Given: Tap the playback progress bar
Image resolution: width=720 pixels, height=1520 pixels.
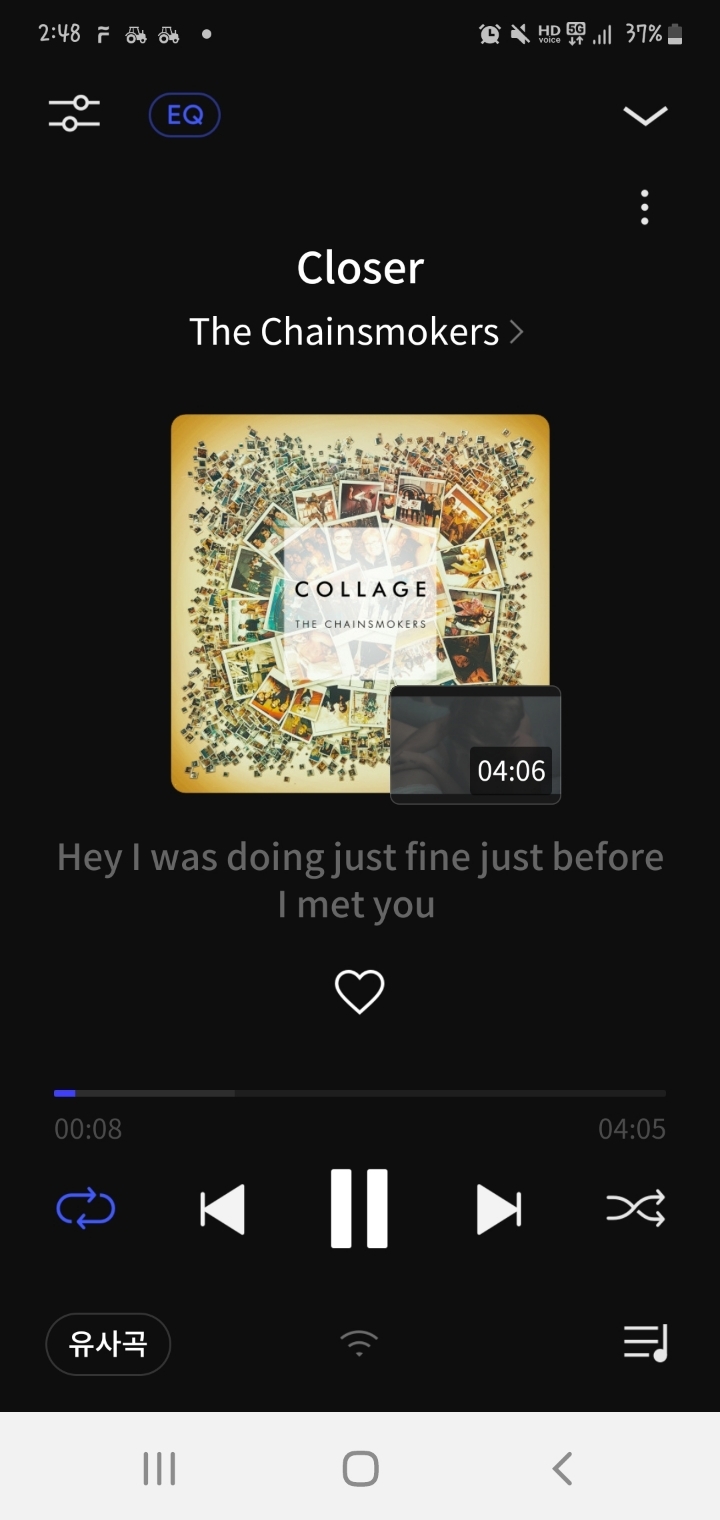Looking at the screenshot, I should point(360,1094).
